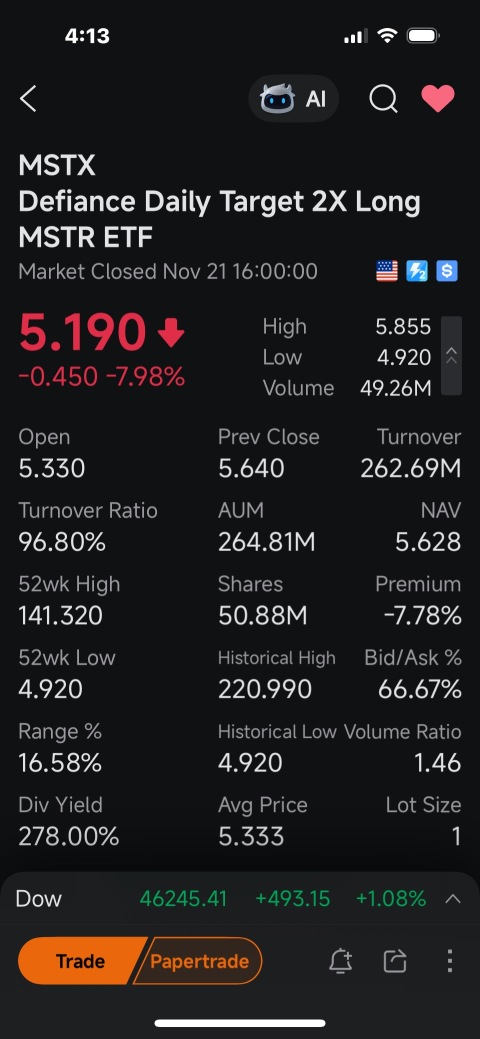Open the three-dot more options menu
This screenshot has width=480, height=1039.
(450, 961)
